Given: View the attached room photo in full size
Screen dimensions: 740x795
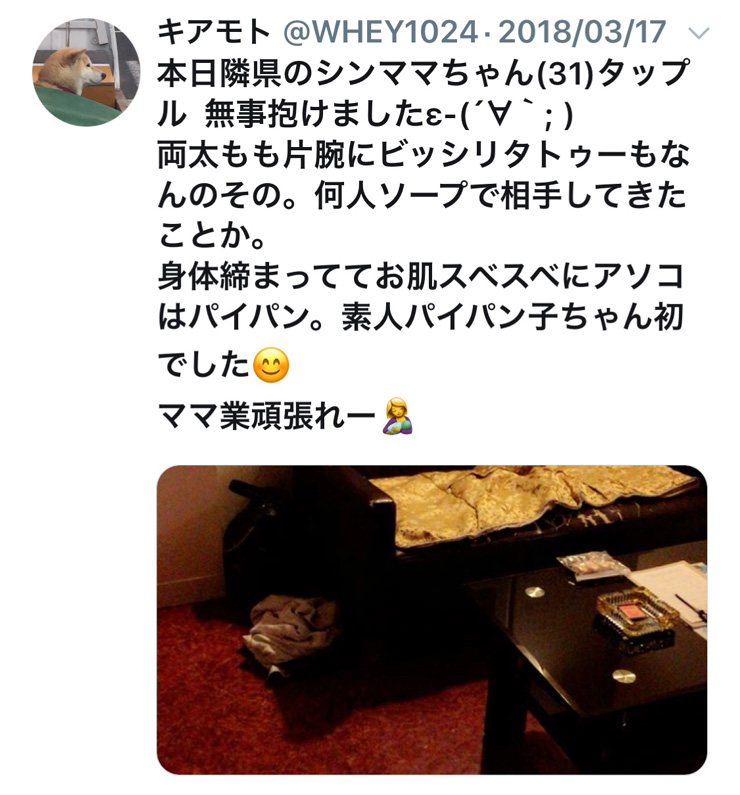Looking at the screenshot, I should click(x=431, y=618).
